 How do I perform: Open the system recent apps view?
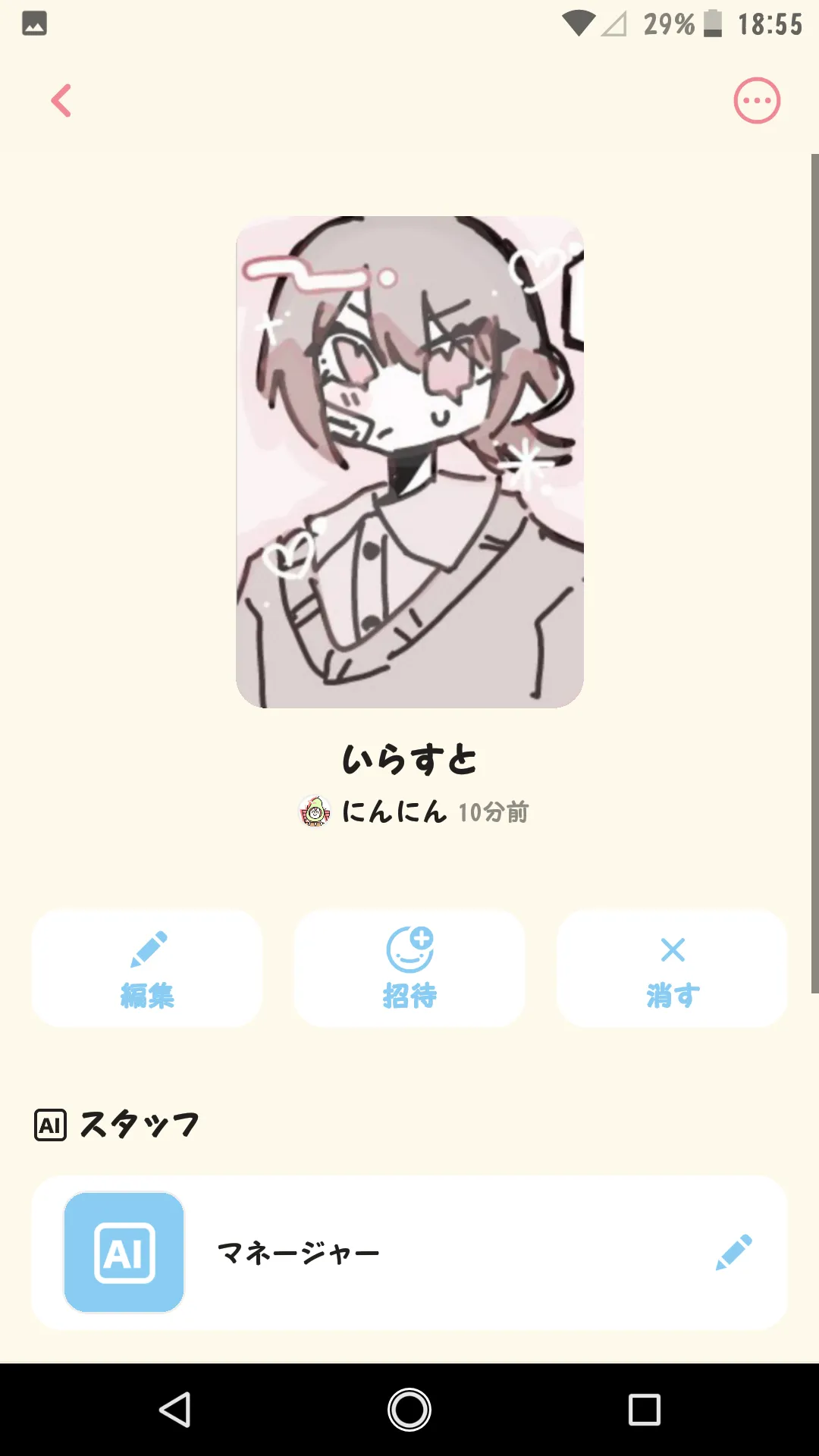(x=645, y=1410)
